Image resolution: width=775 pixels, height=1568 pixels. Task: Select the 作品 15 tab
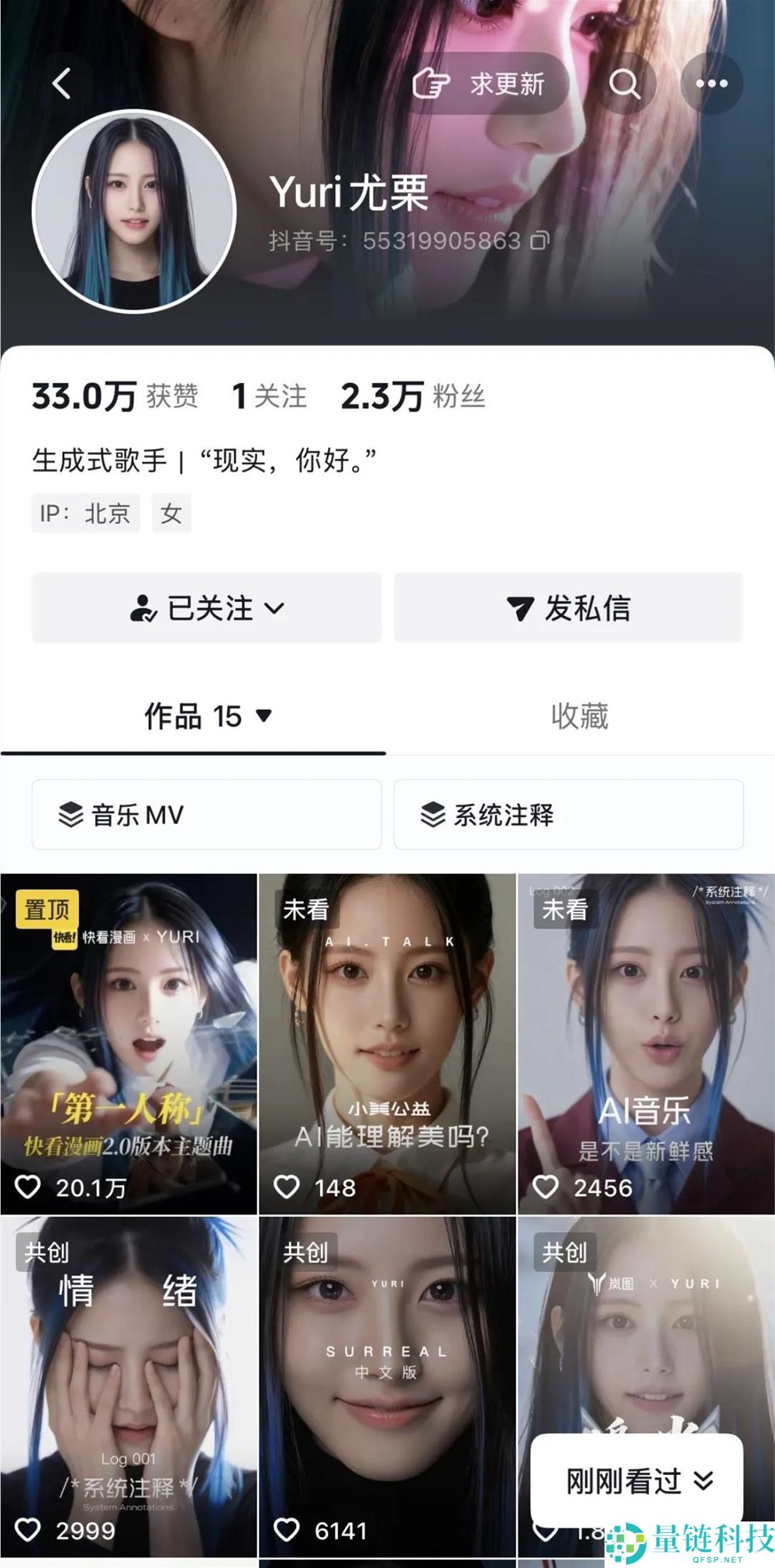click(194, 717)
